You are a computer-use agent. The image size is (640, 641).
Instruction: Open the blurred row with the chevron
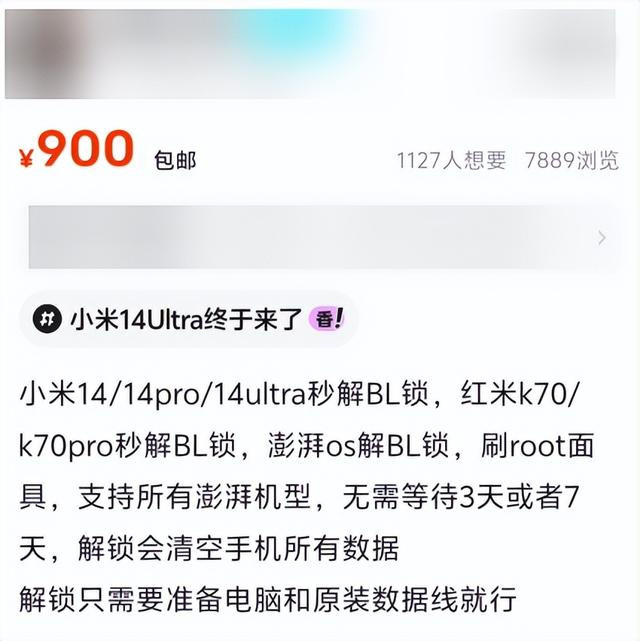(320, 237)
